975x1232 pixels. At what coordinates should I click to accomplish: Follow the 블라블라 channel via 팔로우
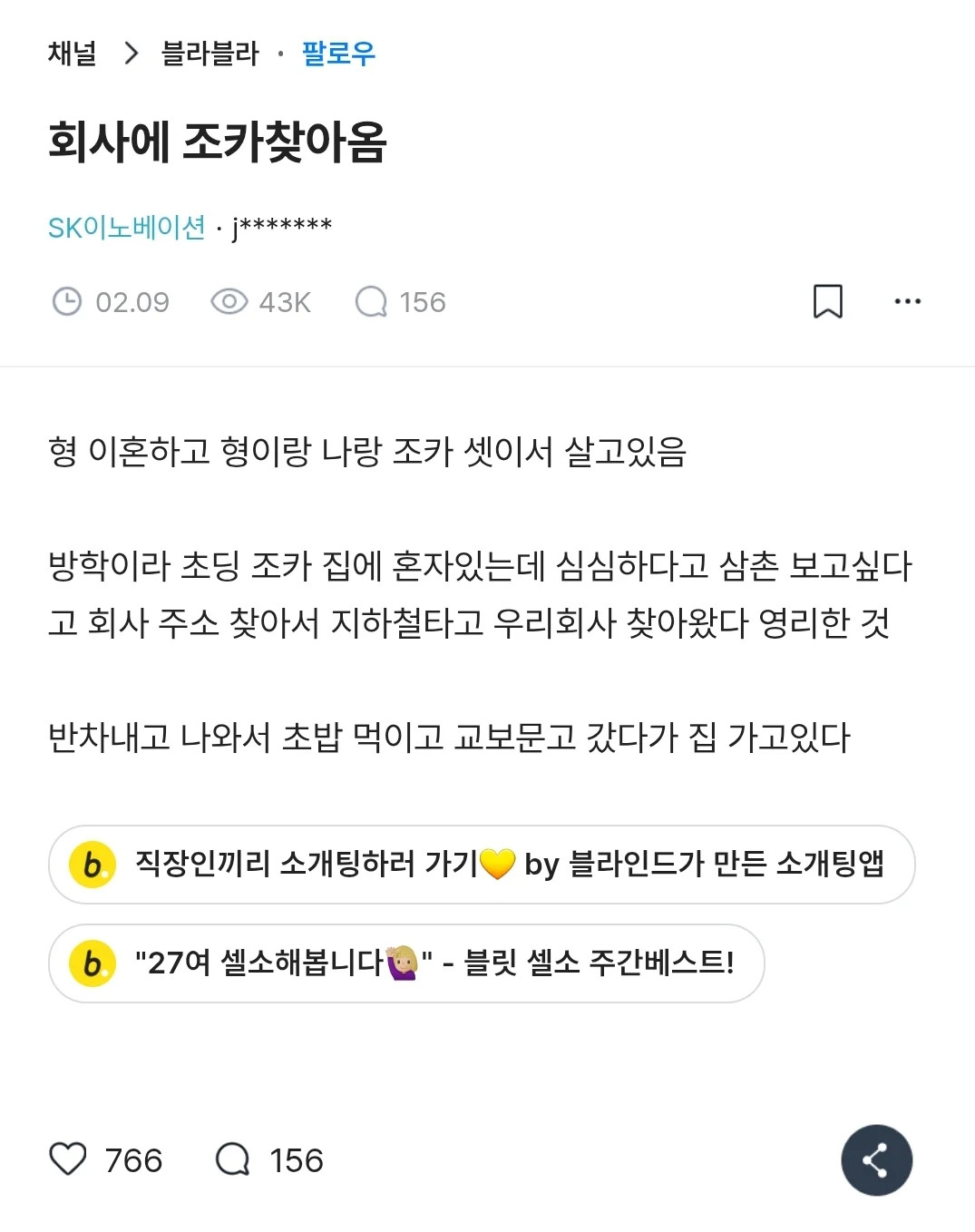click(x=338, y=54)
